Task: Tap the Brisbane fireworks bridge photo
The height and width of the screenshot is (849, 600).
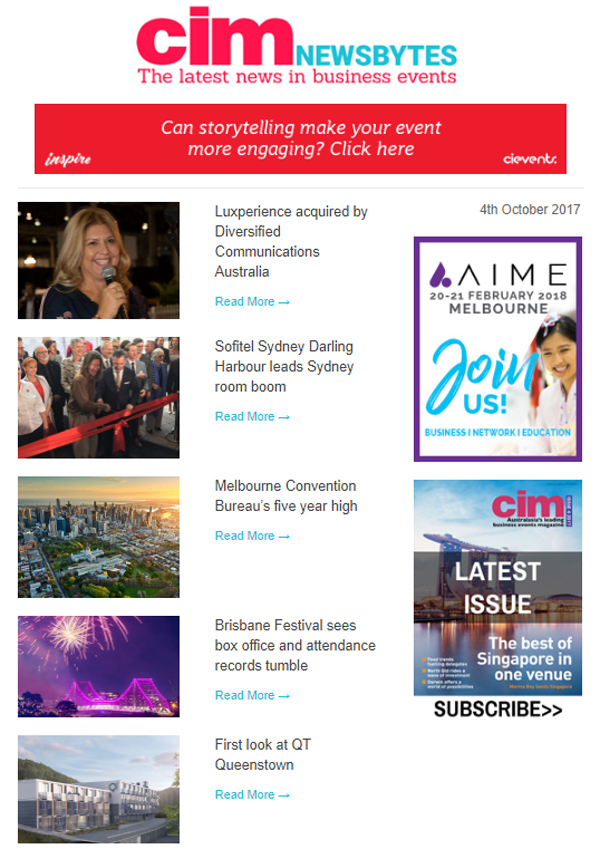Action: coord(99,666)
